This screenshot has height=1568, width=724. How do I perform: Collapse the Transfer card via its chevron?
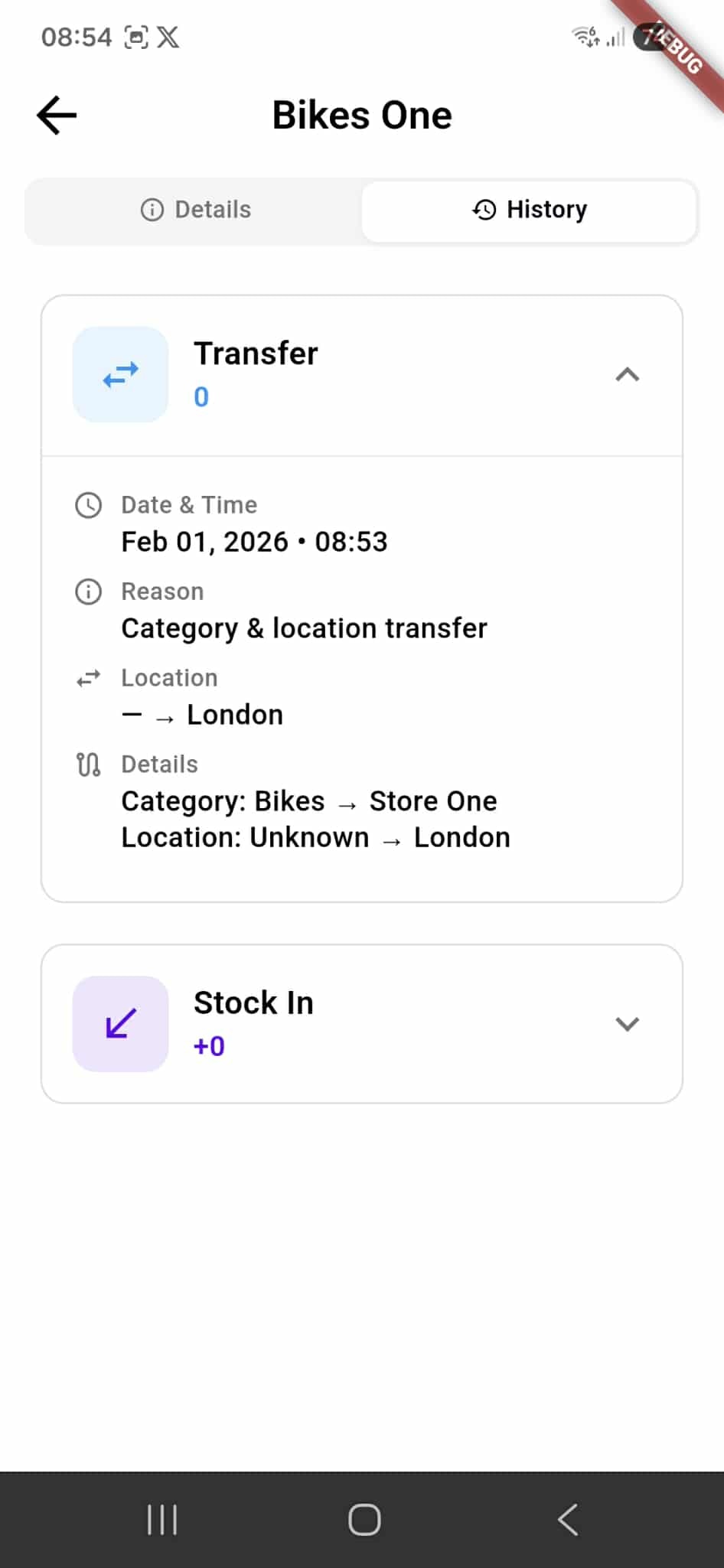[x=628, y=374]
